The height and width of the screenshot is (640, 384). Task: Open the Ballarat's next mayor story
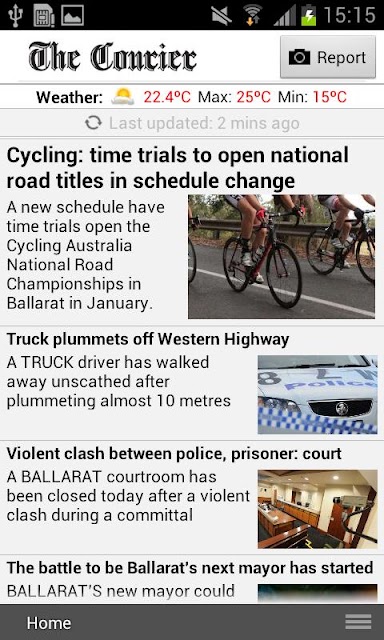tap(192, 579)
